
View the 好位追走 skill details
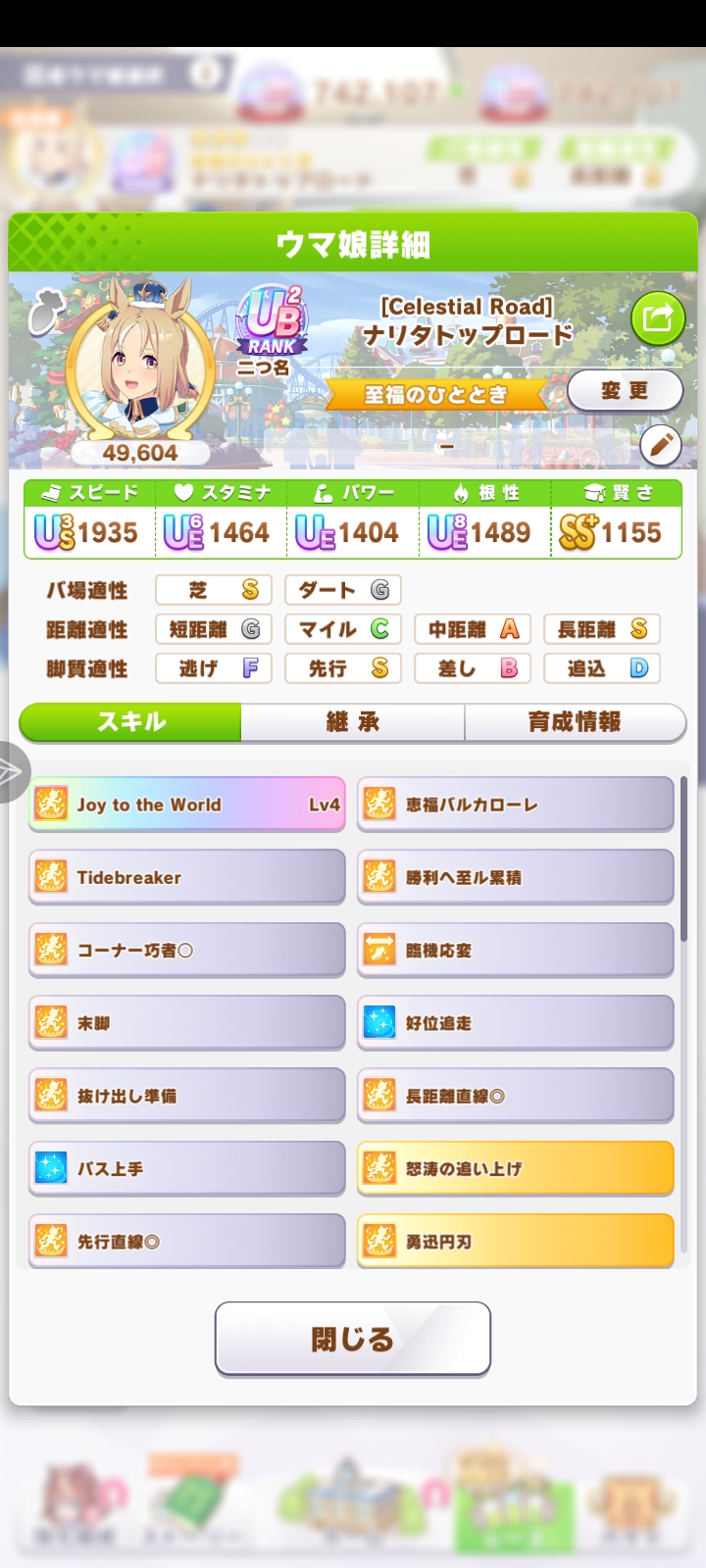click(516, 1022)
